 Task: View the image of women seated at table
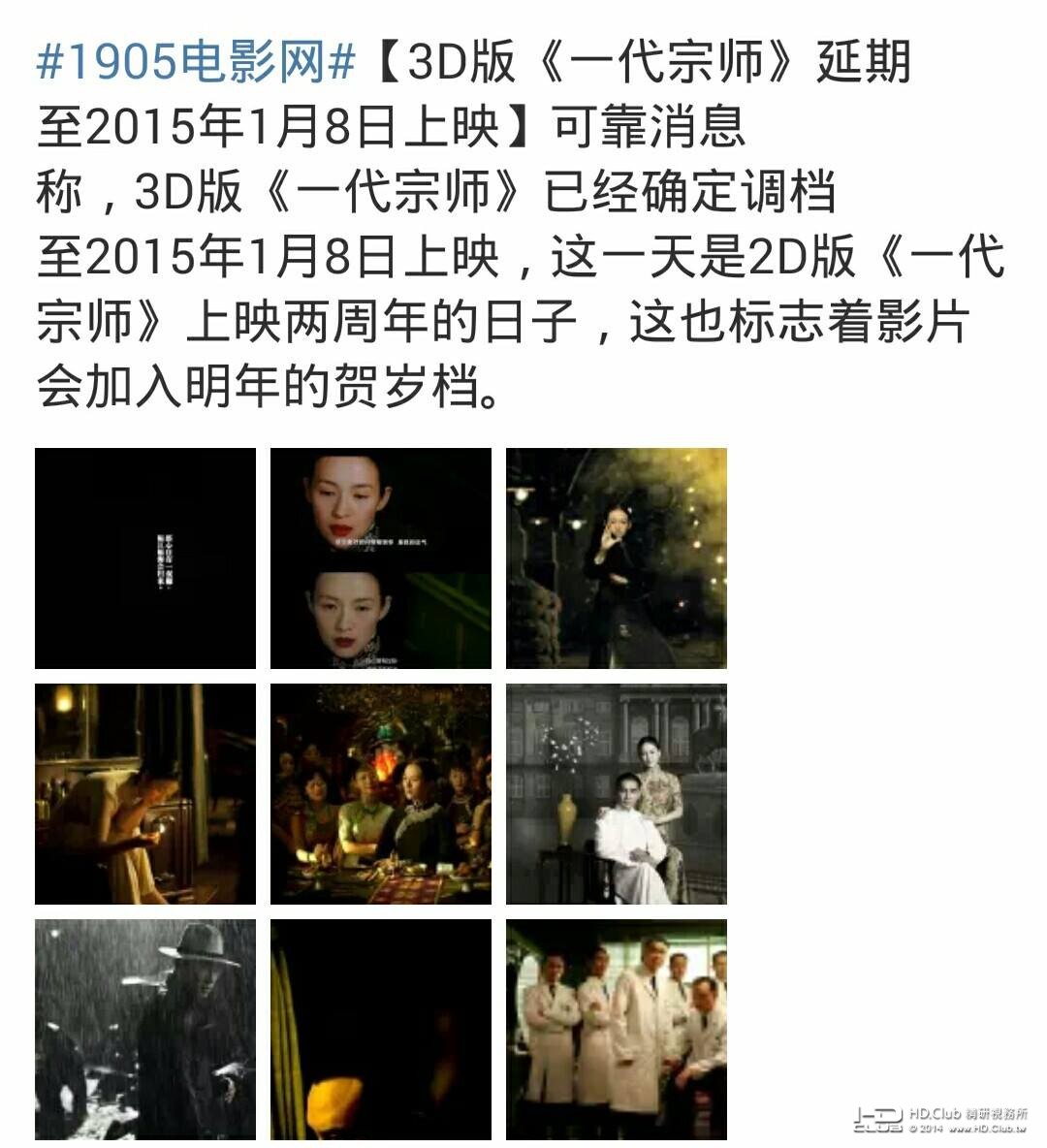(381, 794)
